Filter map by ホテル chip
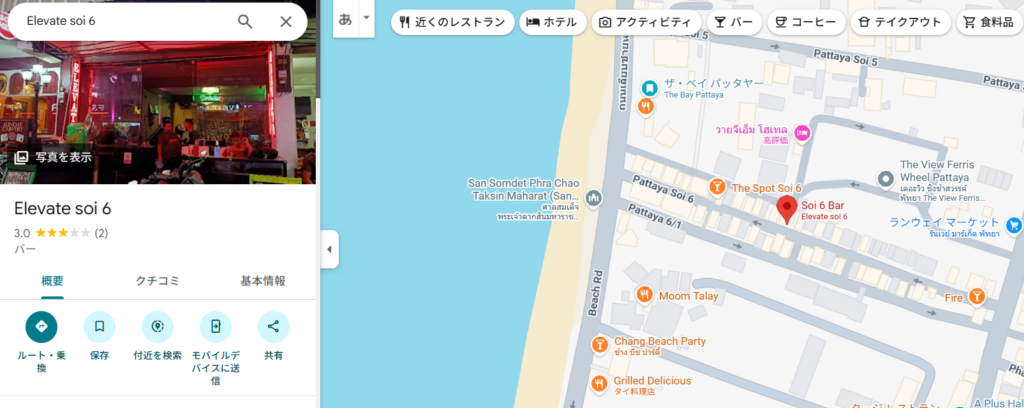This screenshot has width=1024, height=408. pos(553,22)
